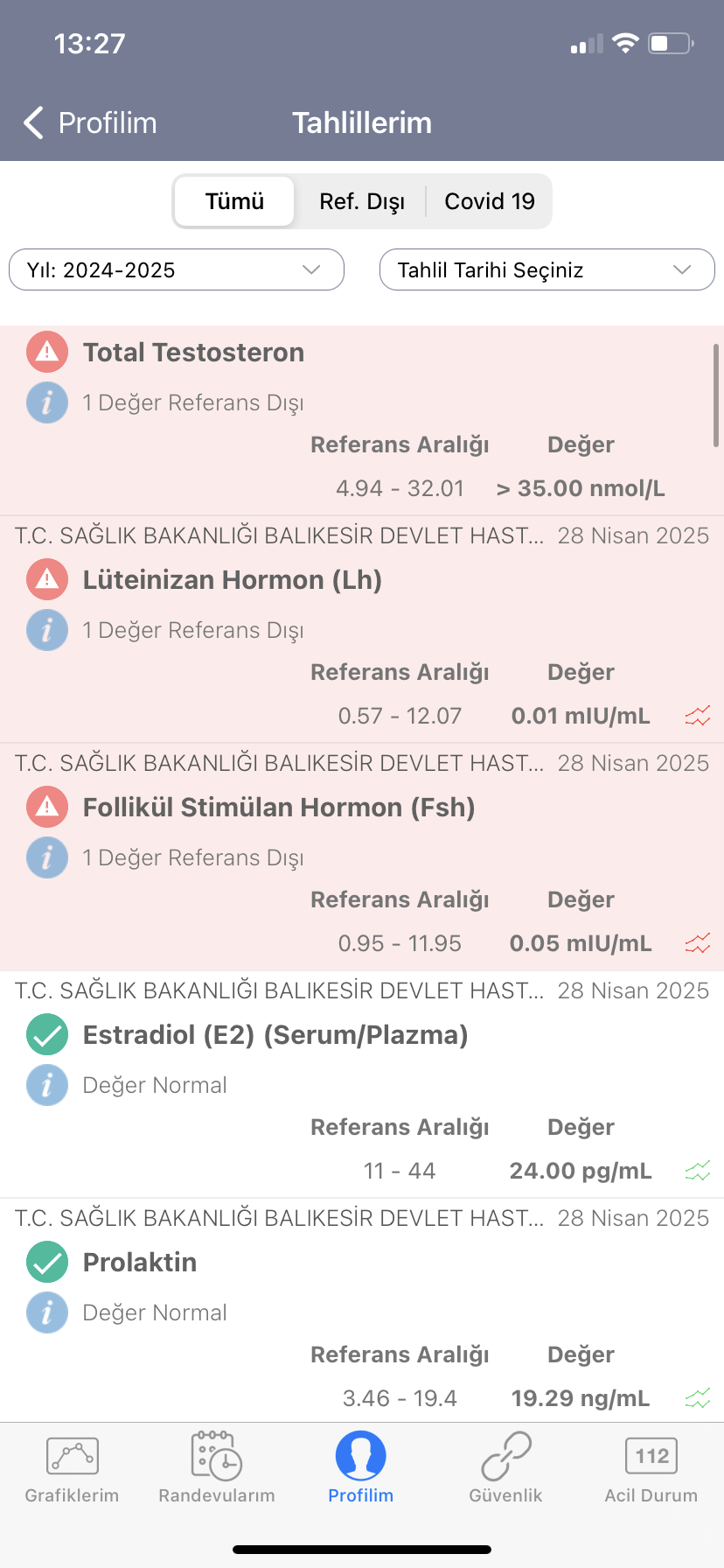Switch to the Grafiklerim tab
This screenshot has height=1568, width=724.
click(x=72, y=1468)
